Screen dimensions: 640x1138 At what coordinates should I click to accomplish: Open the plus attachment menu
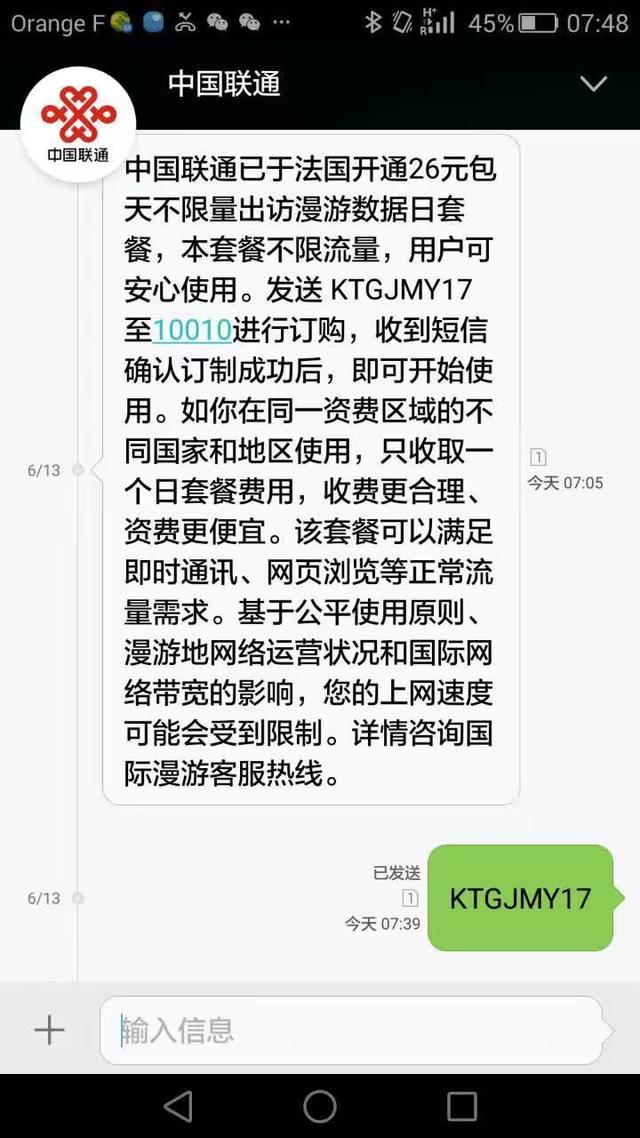[49, 1030]
